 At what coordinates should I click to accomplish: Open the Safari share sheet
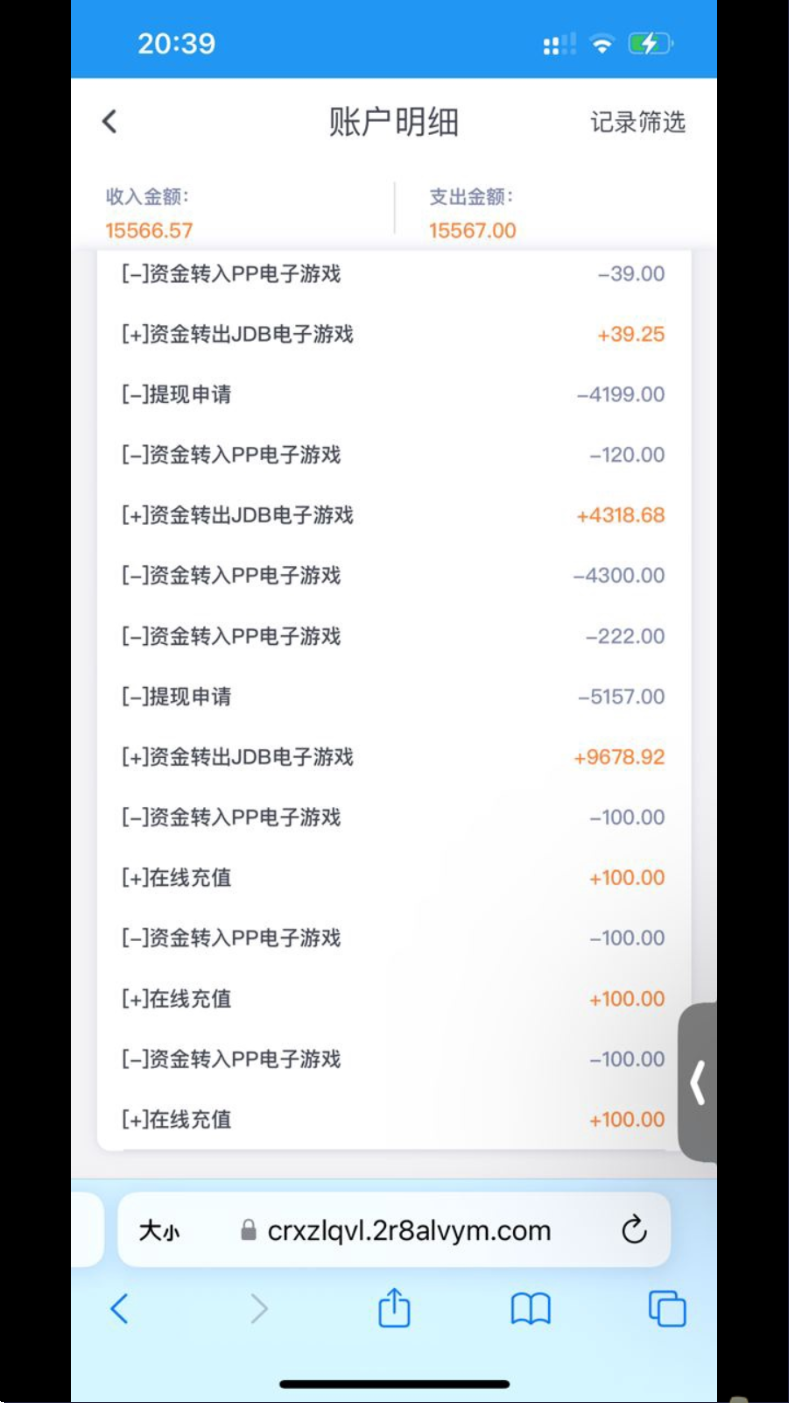click(x=394, y=1307)
